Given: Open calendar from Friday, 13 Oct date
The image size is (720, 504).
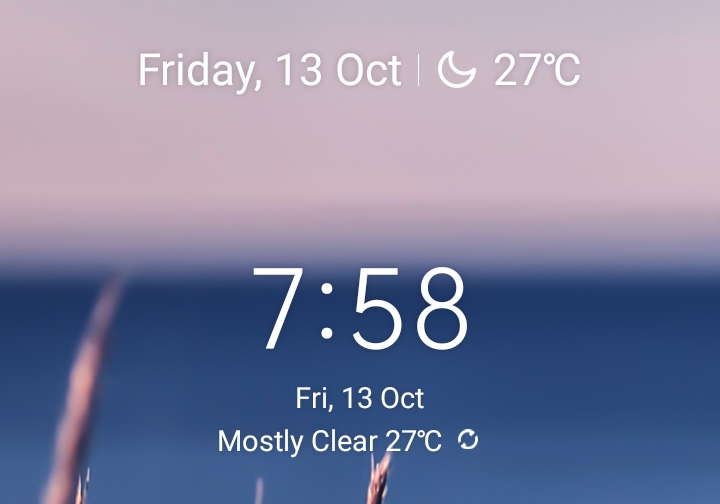Looking at the screenshot, I should (269, 71).
